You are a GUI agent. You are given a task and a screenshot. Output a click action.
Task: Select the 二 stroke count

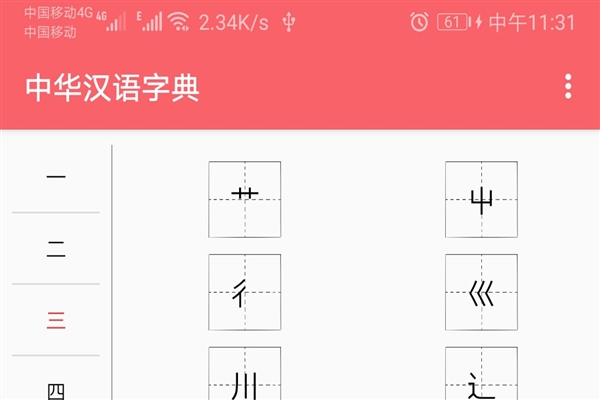coord(56,249)
